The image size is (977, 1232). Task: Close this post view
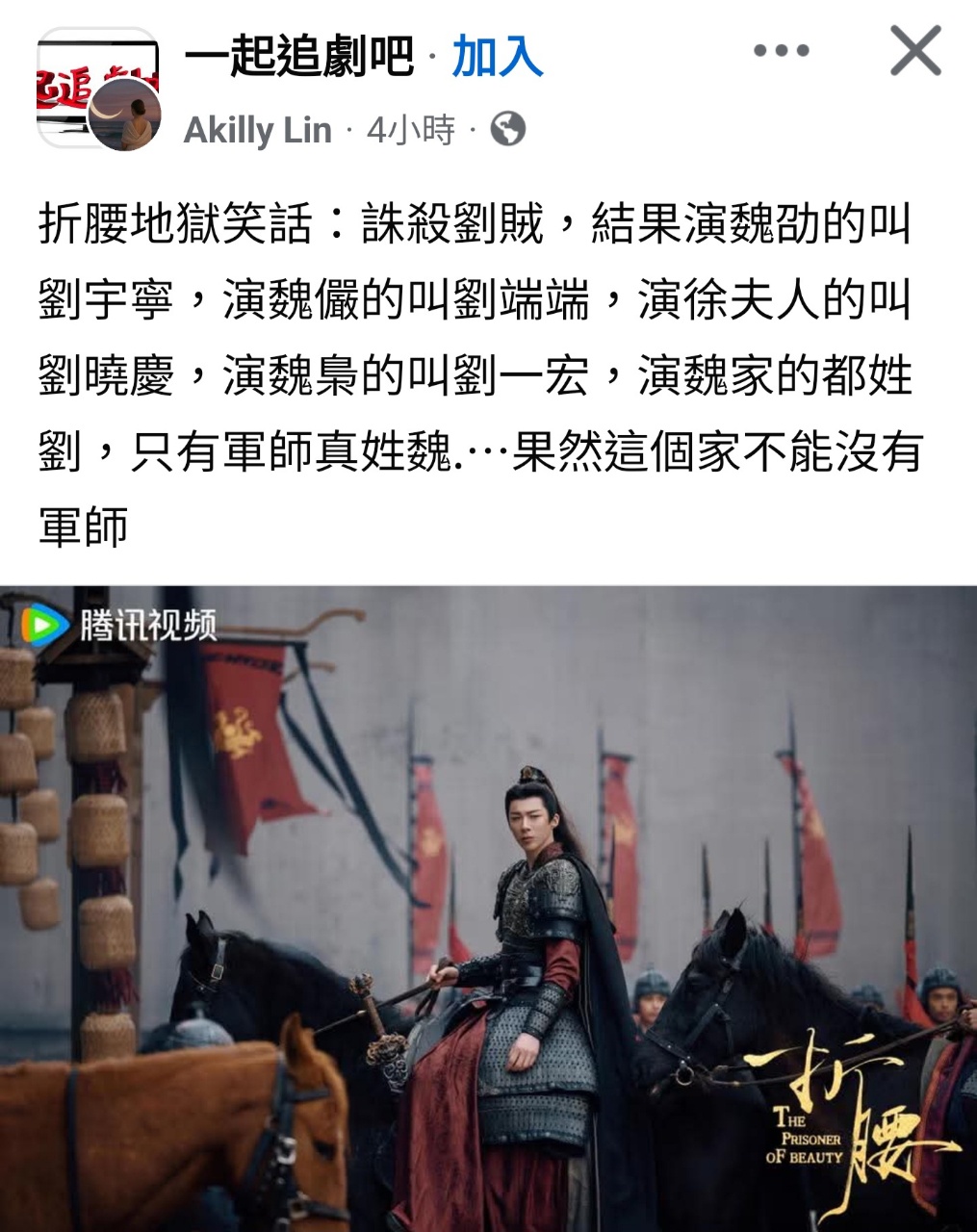pos(914,51)
